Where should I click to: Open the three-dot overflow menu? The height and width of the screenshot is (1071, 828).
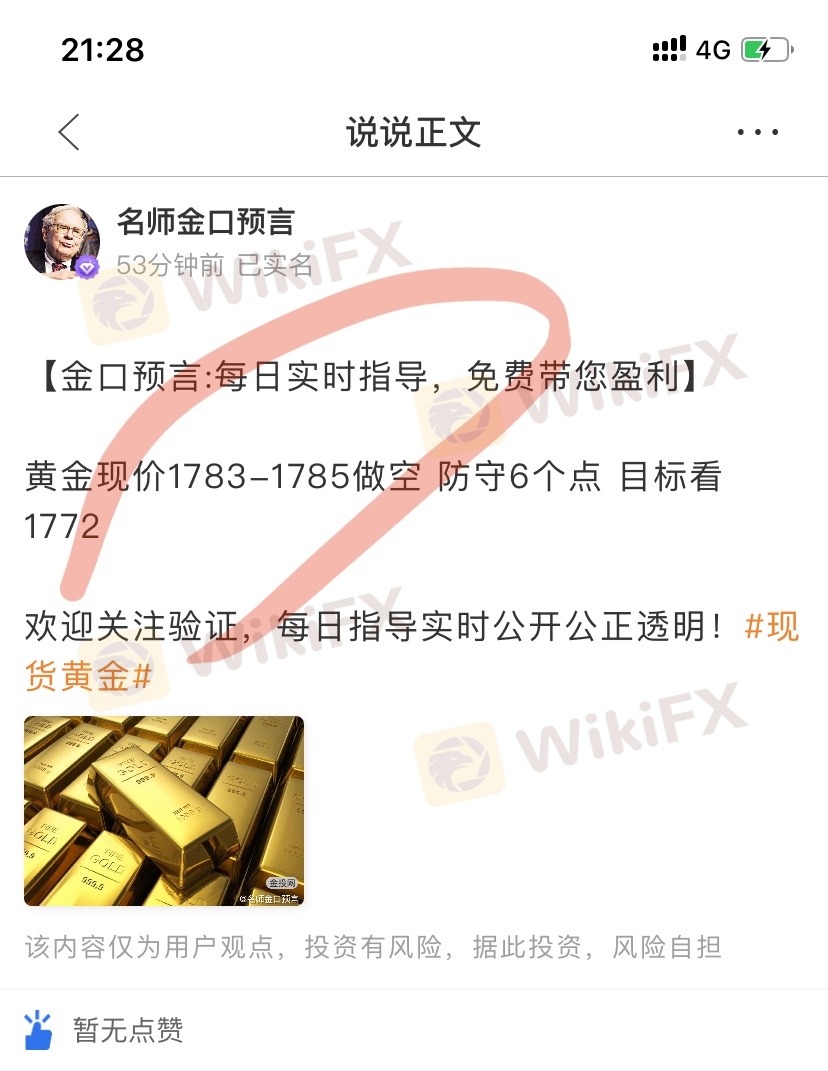click(757, 132)
